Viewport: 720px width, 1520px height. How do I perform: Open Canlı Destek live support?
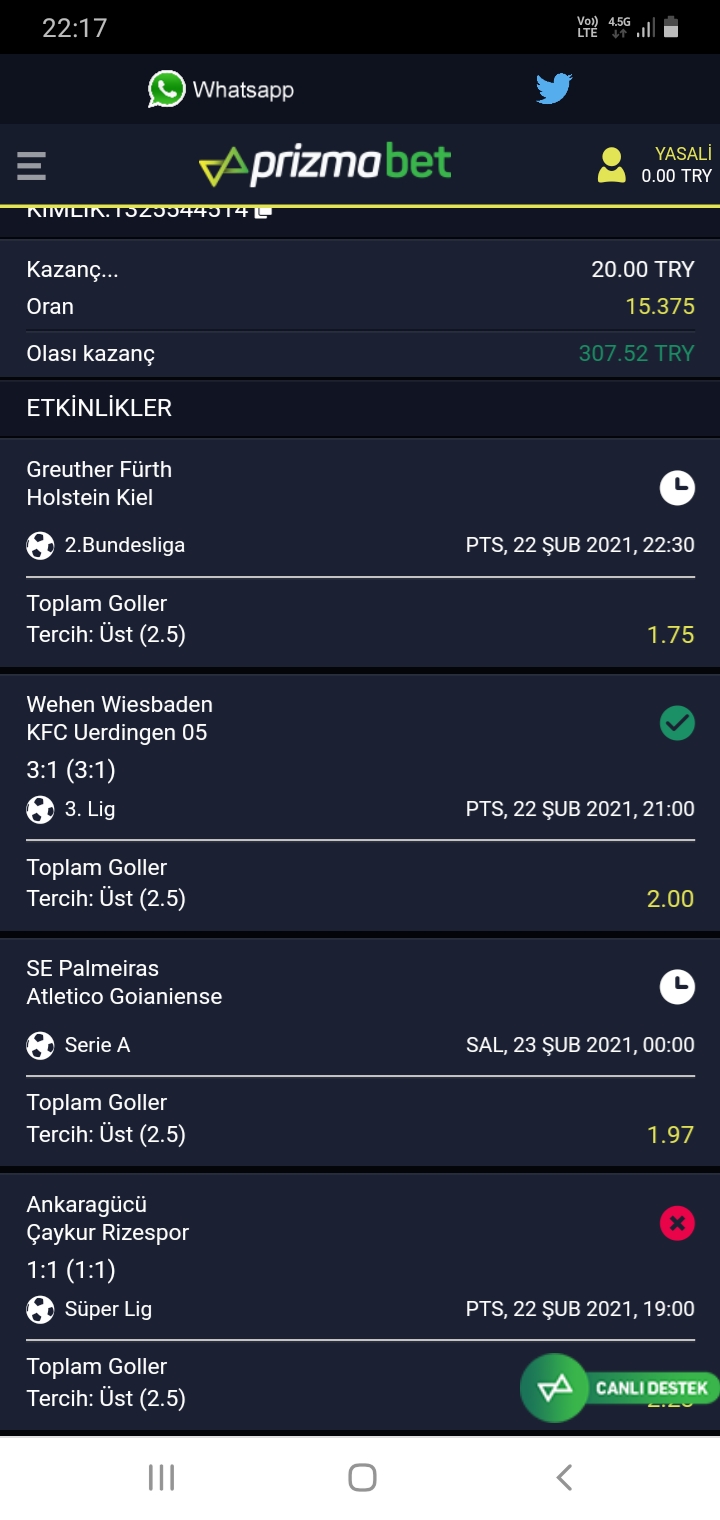pyautogui.click(x=617, y=1387)
